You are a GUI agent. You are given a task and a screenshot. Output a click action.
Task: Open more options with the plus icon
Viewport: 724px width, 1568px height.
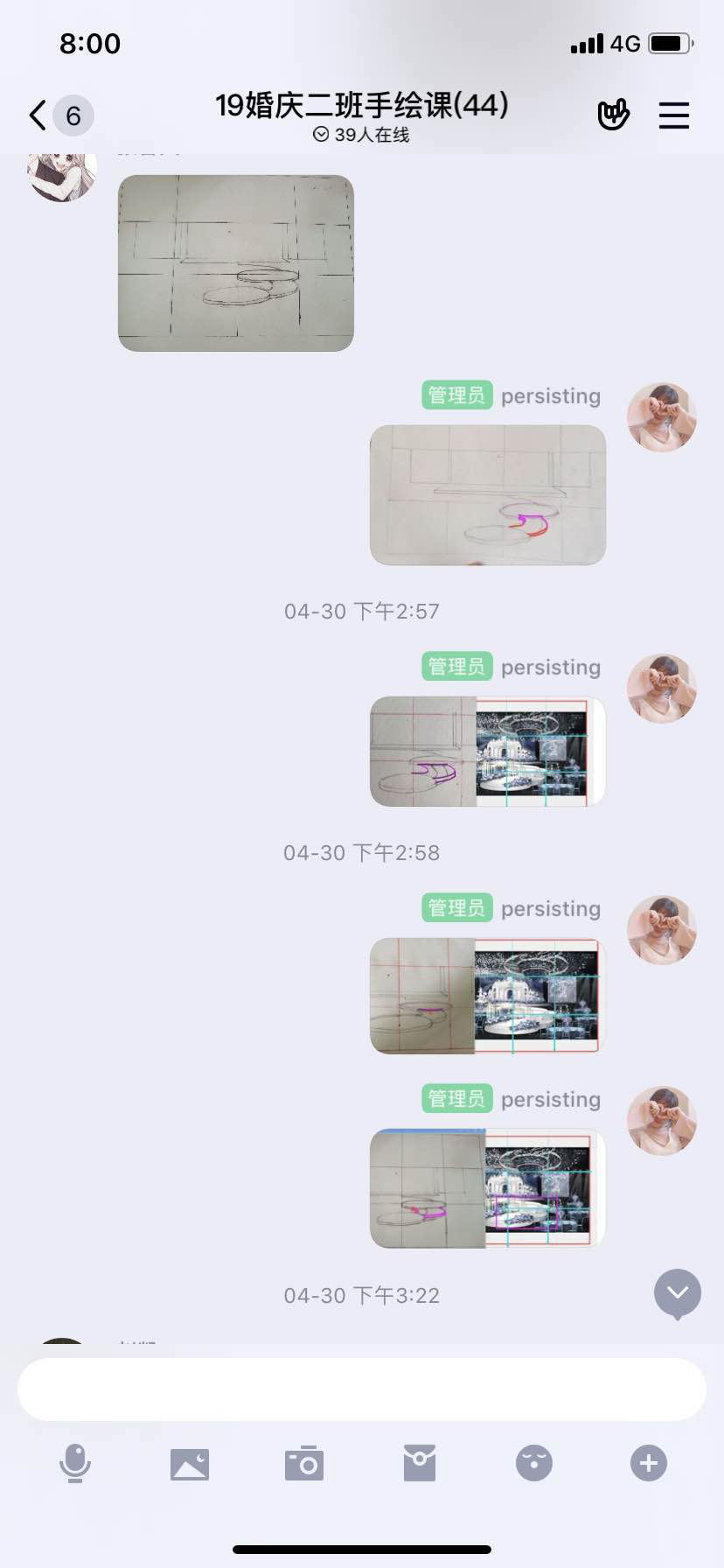tap(649, 1463)
